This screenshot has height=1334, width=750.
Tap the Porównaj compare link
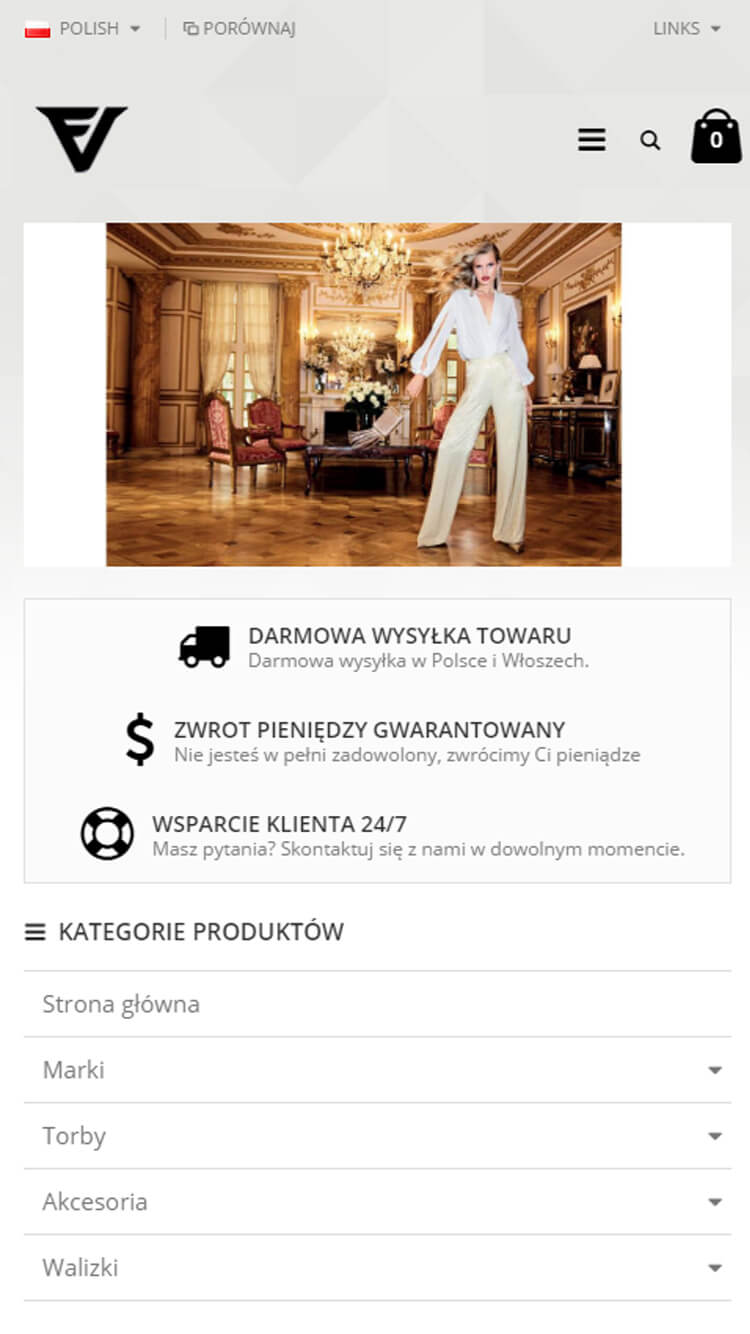click(239, 28)
